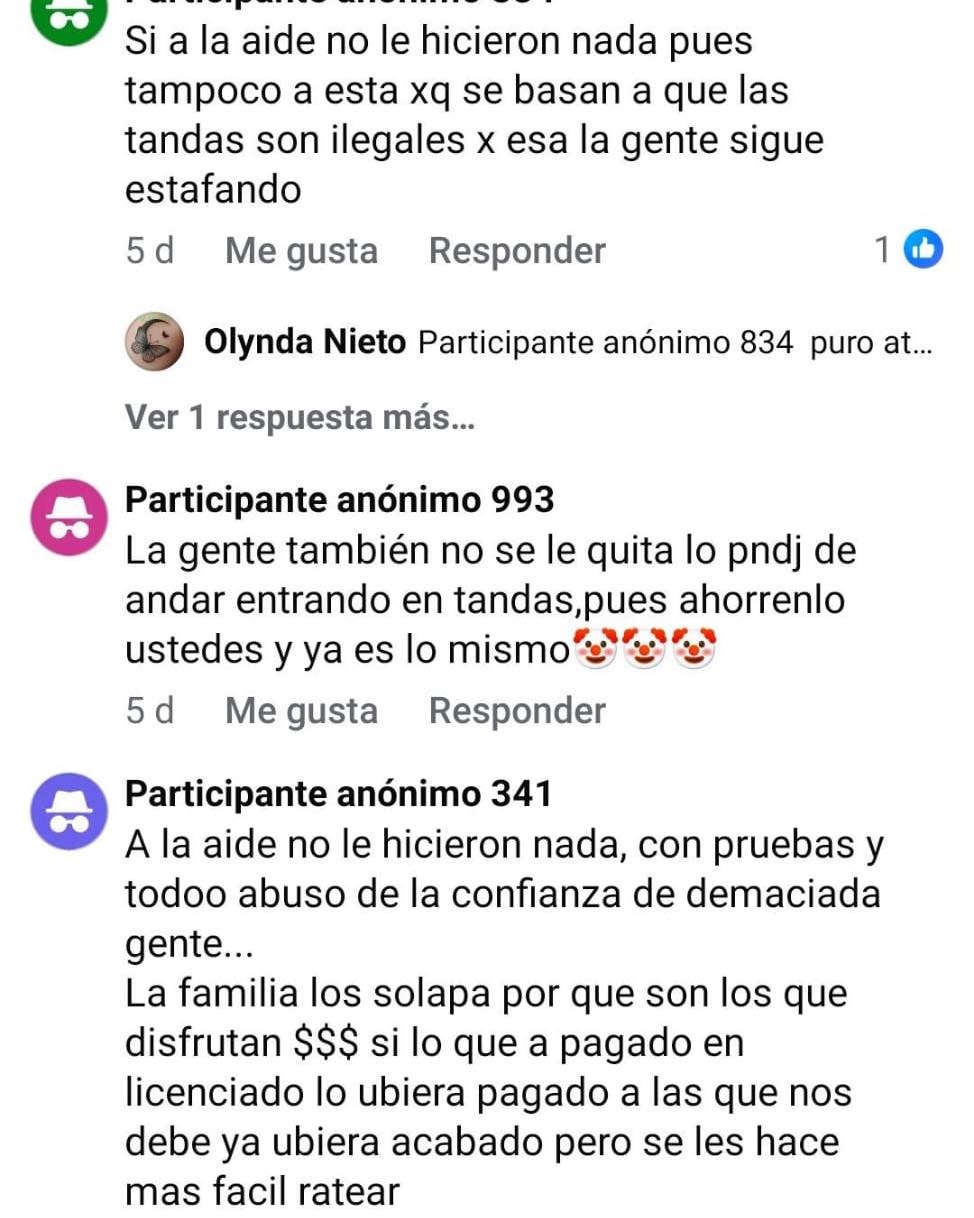Open Olynda Nieto's profile name
The image size is (974, 1218).
tap(305, 342)
